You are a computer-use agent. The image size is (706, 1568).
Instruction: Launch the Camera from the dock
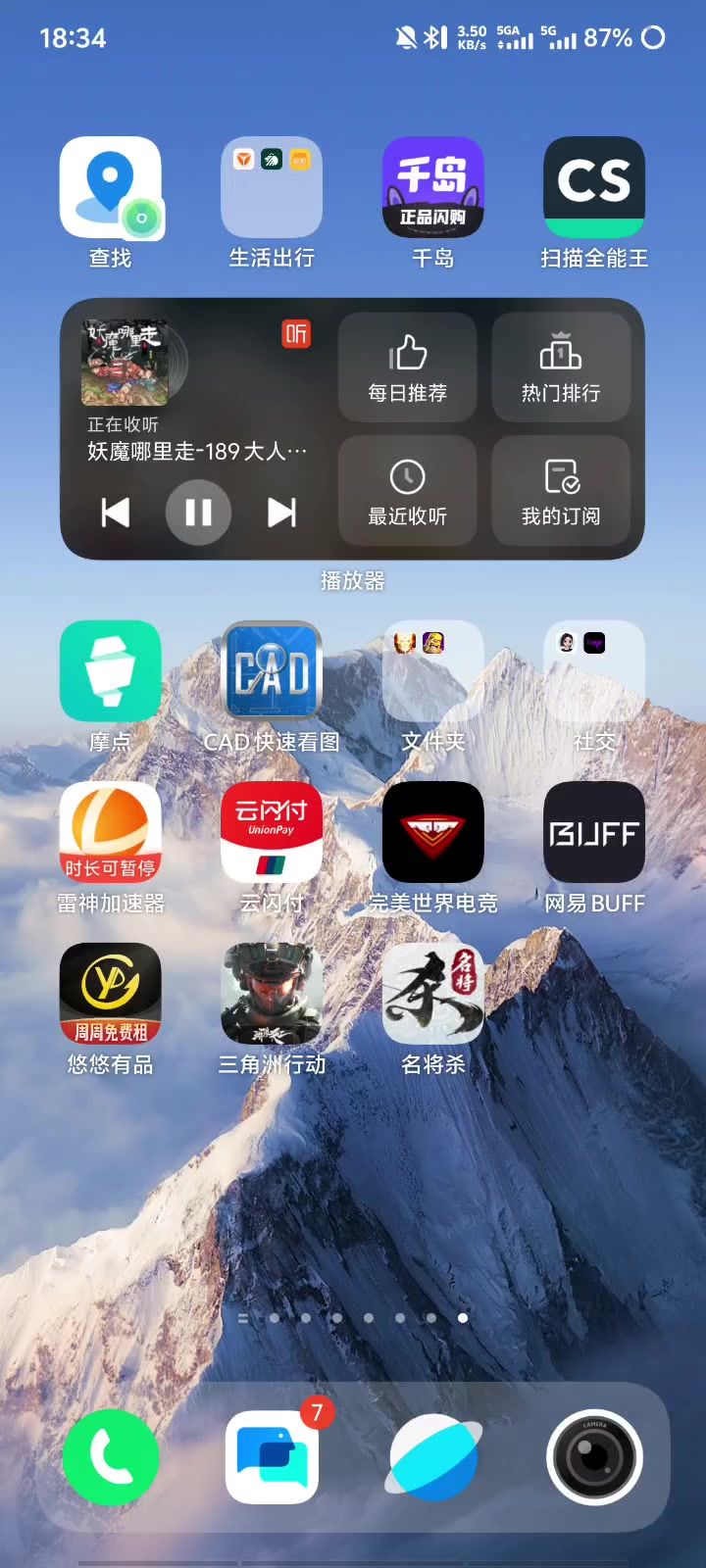coord(594,1457)
